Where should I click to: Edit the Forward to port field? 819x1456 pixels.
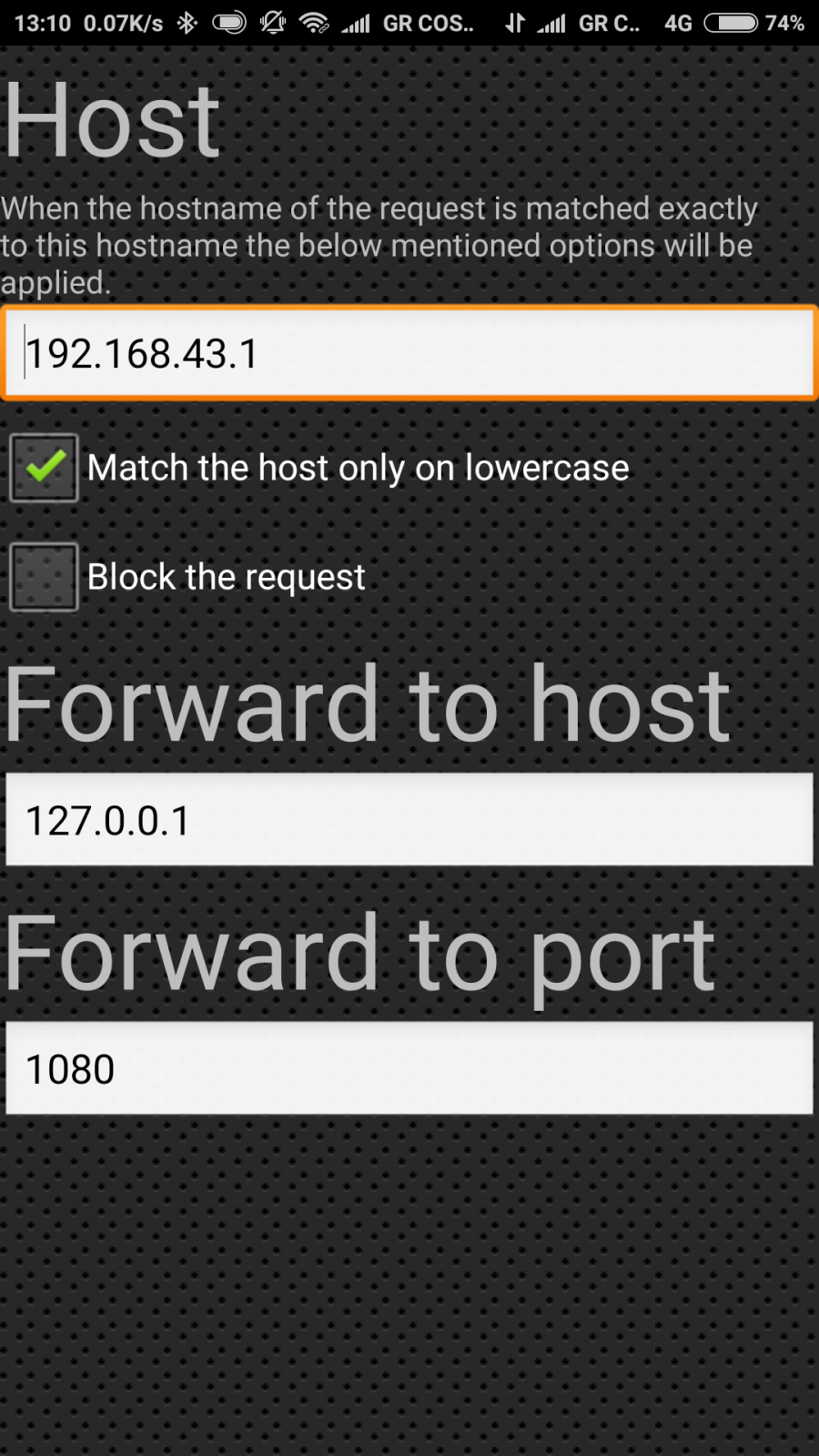409,1067
